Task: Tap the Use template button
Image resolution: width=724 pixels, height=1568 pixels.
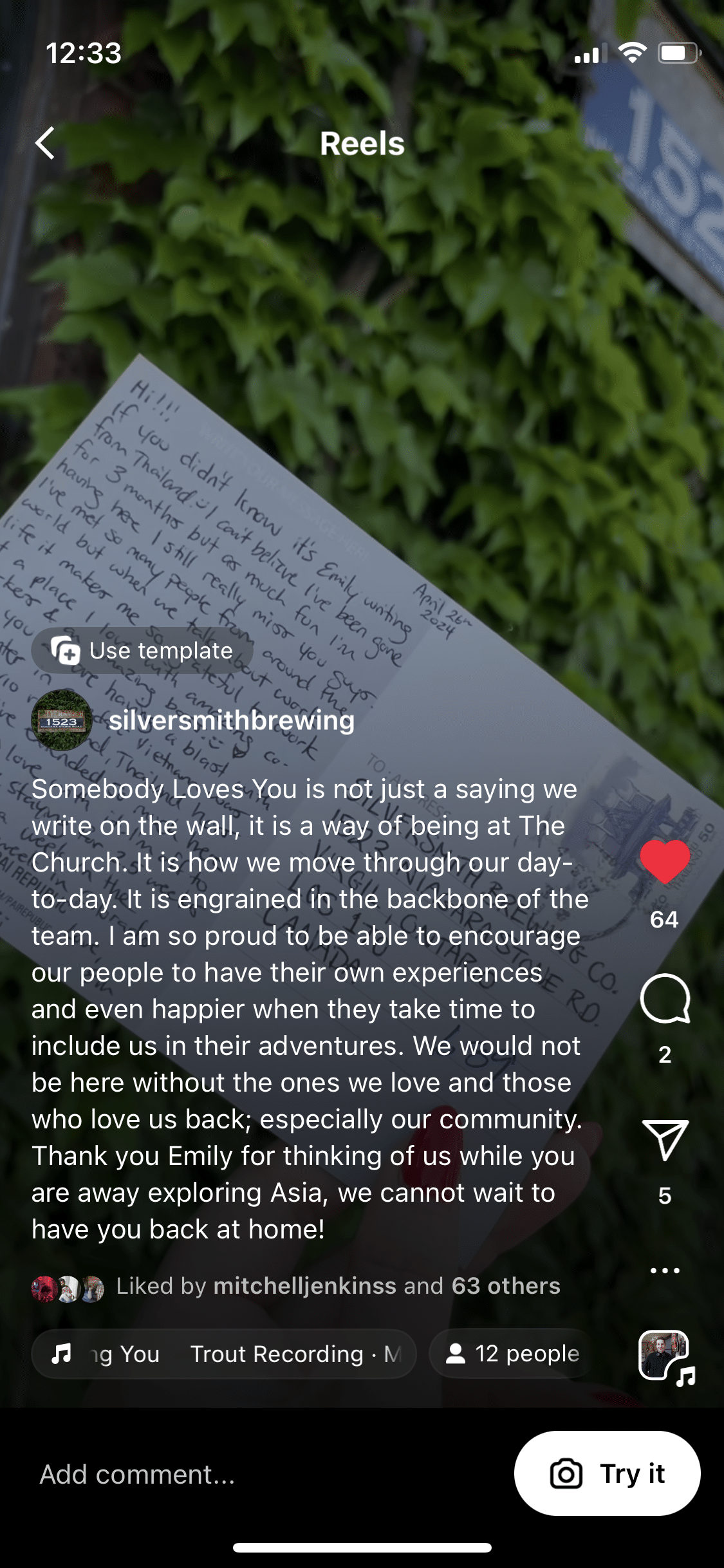Action: pyautogui.click(x=142, y=651)
